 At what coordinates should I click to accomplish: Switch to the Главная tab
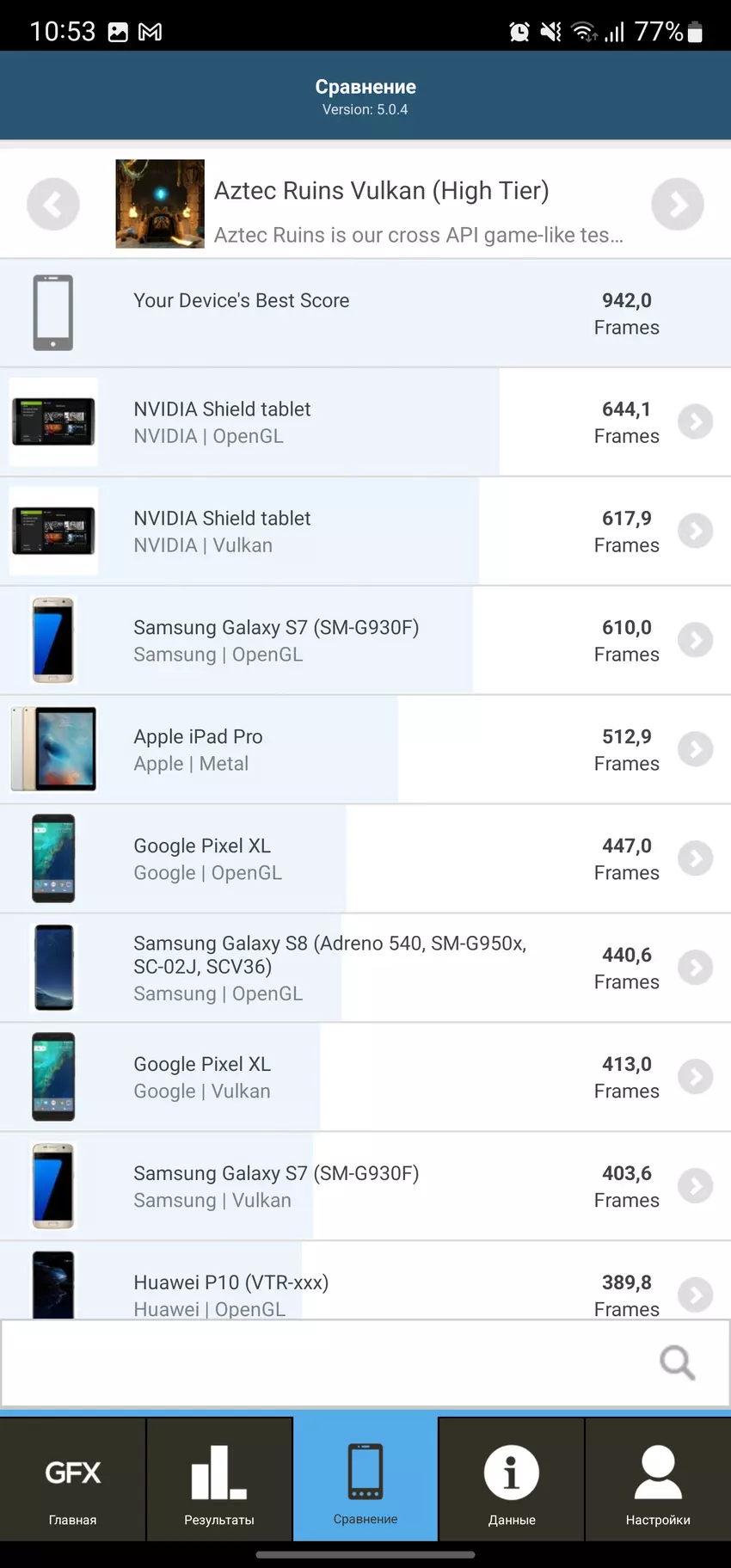[73, 1480]
